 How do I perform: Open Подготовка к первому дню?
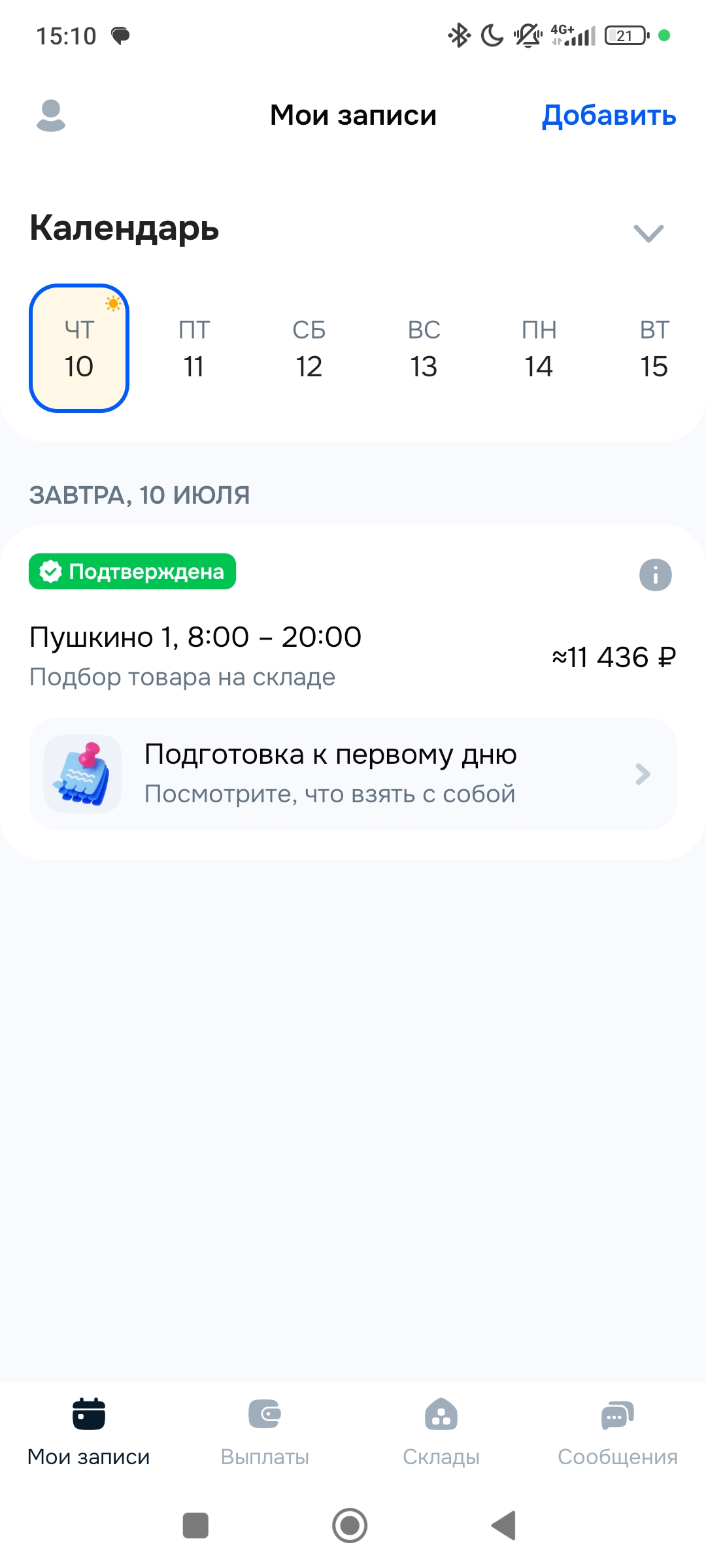pos(353,774)
